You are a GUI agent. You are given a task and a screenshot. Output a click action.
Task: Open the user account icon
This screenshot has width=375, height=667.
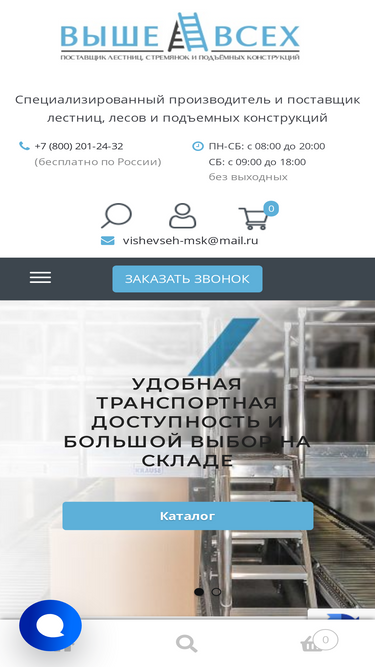(x=182, y=216)
